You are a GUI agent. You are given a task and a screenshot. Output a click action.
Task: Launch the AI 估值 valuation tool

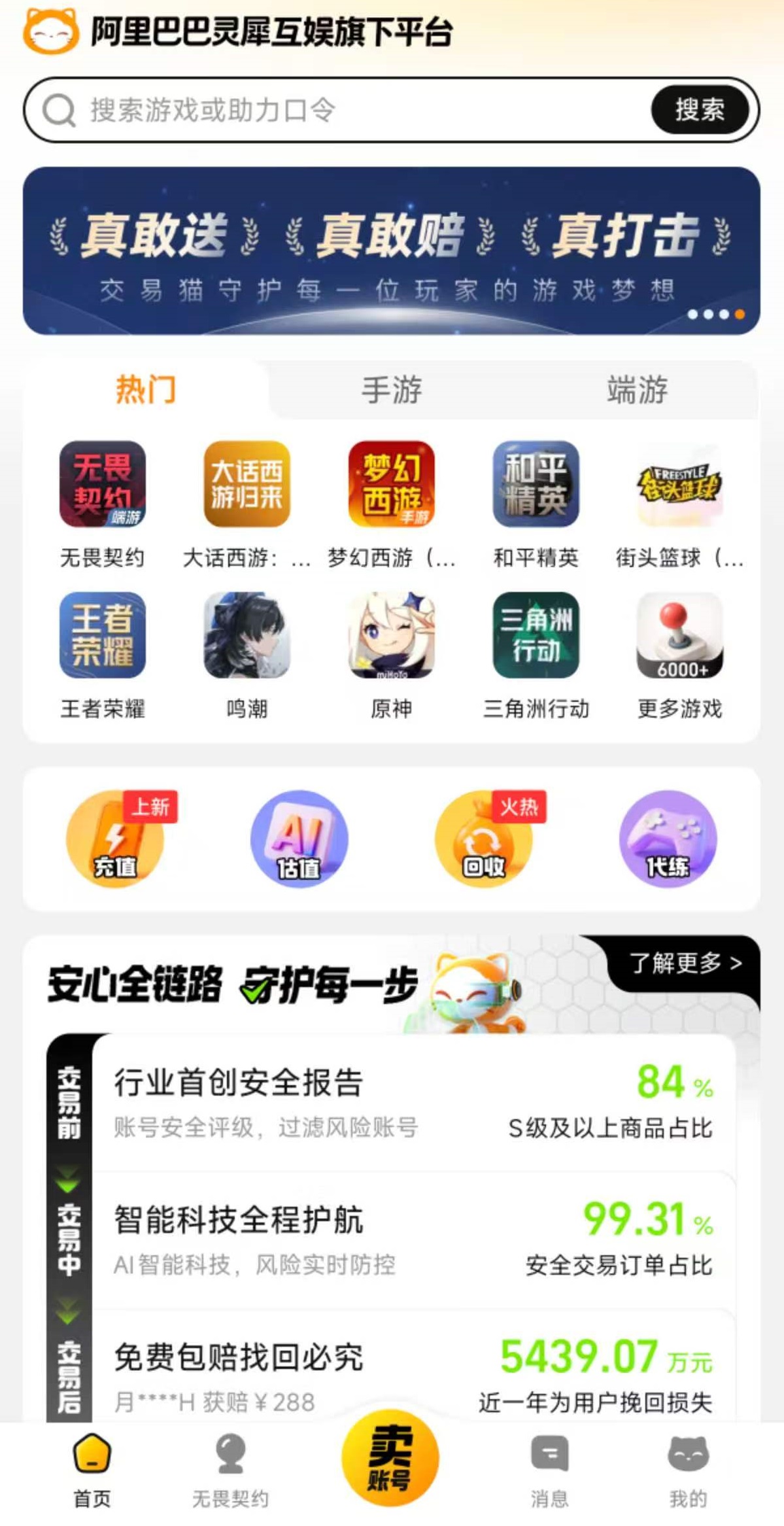pyautogui.click(x=299, y=839)
